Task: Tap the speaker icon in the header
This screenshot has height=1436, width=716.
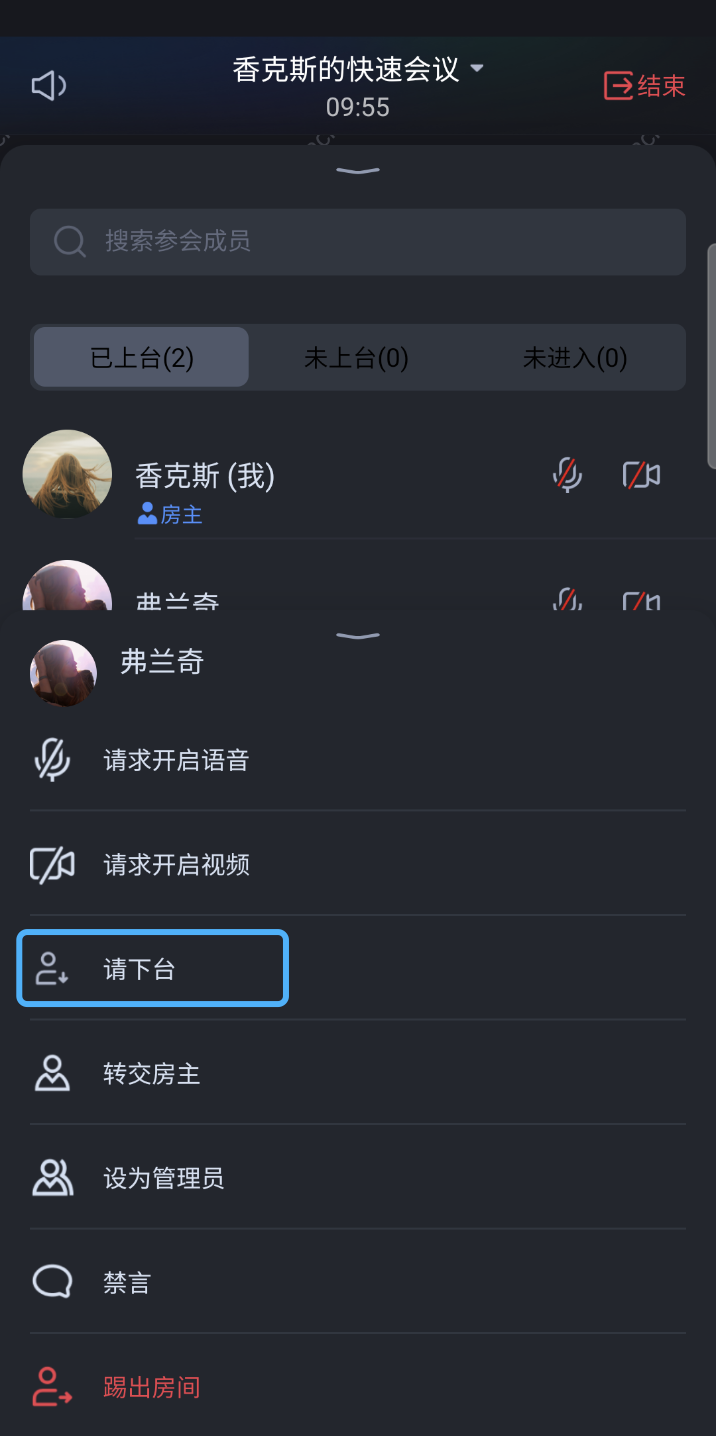Action: 48,87
